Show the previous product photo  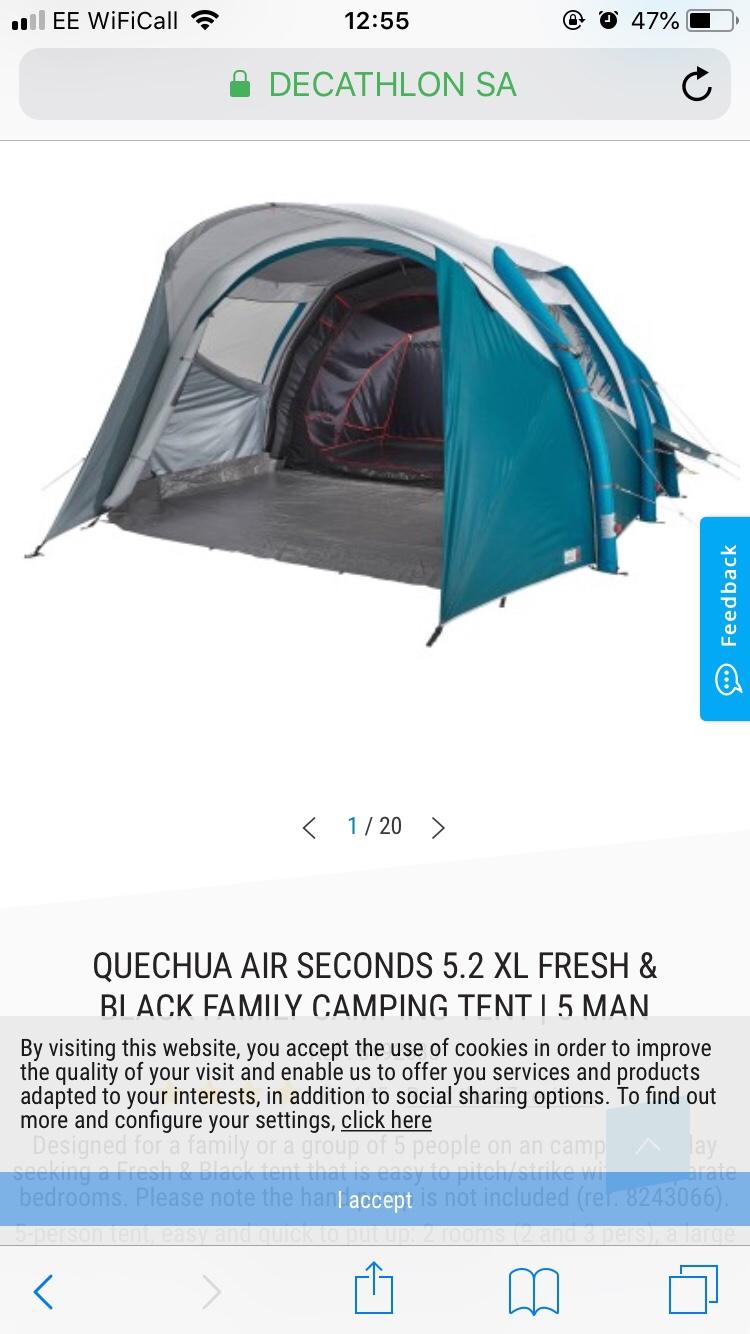click(x=309, y=827)
